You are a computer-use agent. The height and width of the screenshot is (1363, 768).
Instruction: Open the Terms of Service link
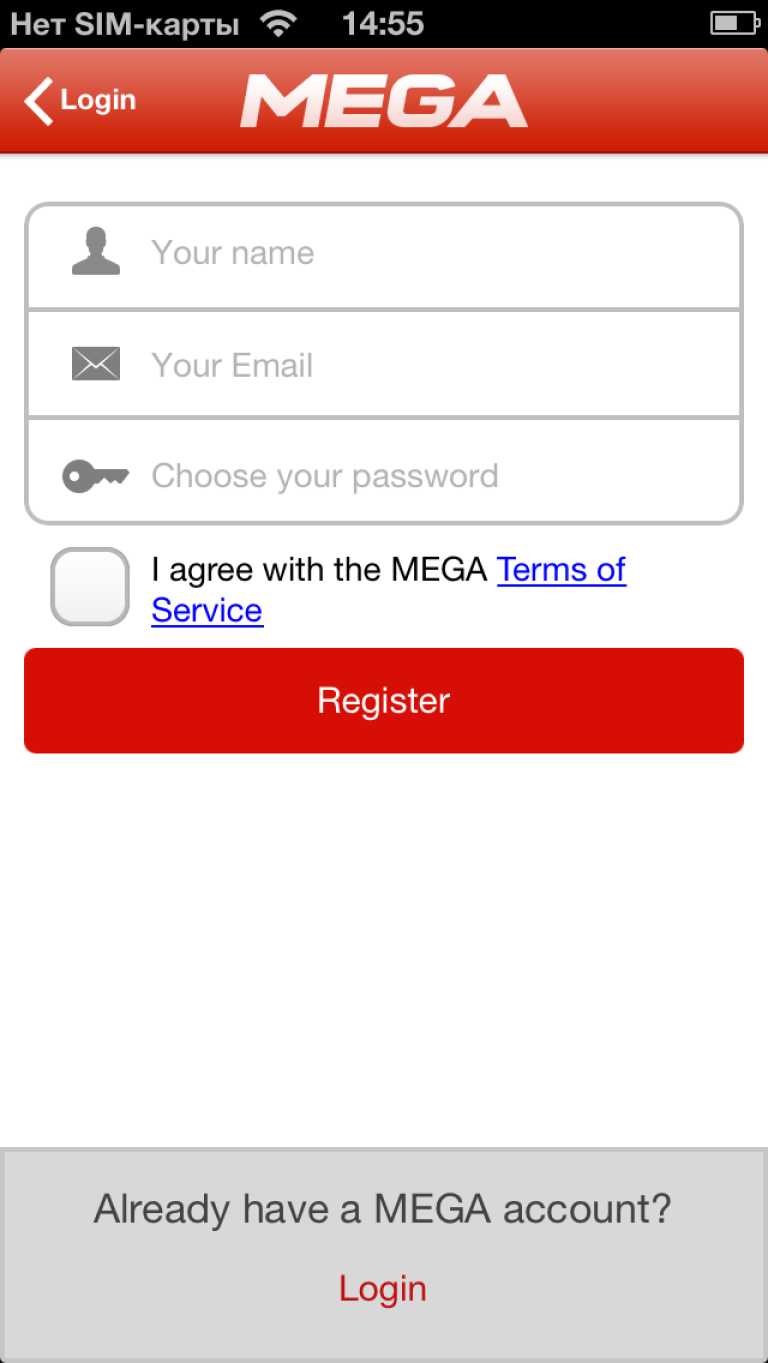[x=560, y=570]
